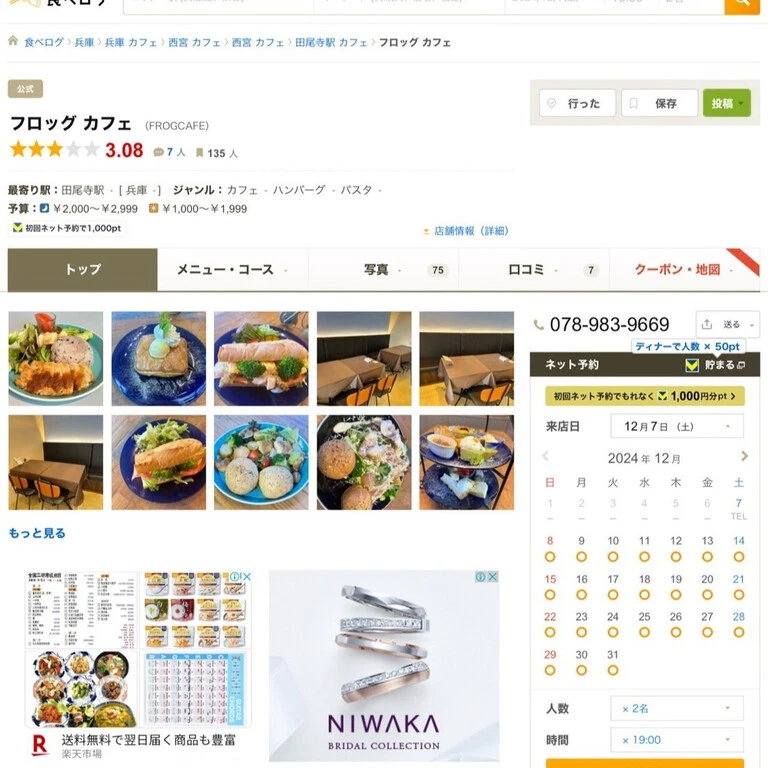Open the 送る share dropdown

click(x=728, y=324)
